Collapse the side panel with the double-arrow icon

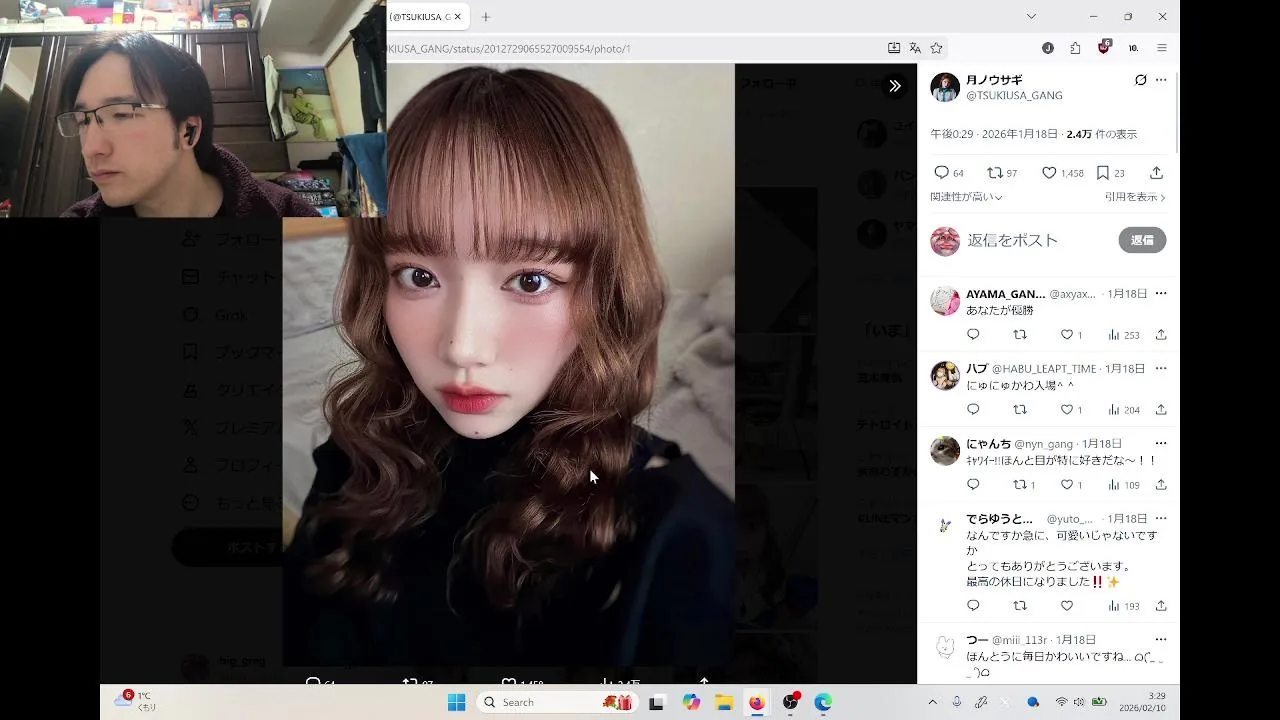[895, 86]
